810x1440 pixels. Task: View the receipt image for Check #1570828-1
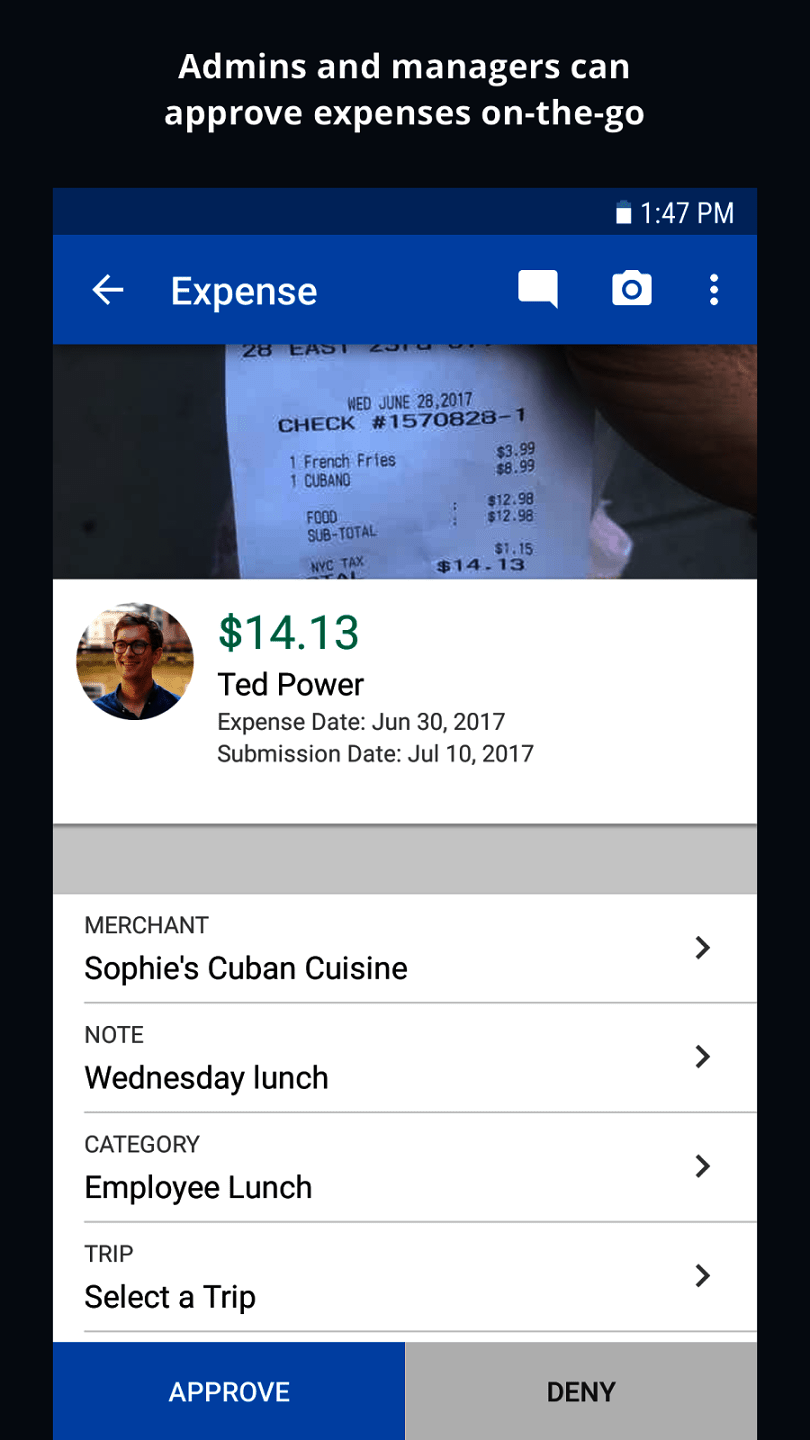[404, 458]
